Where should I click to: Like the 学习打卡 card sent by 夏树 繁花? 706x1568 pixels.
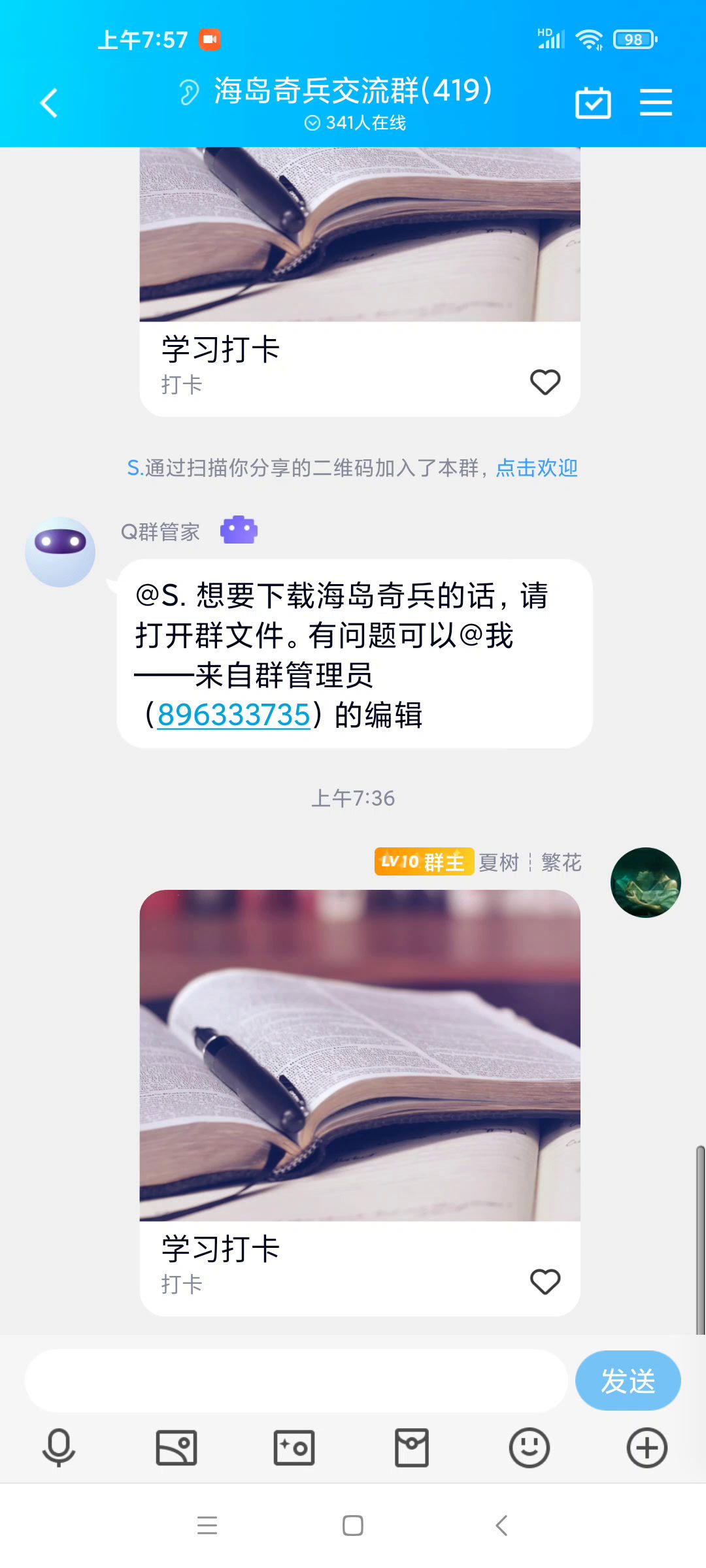pos(545,1282)
